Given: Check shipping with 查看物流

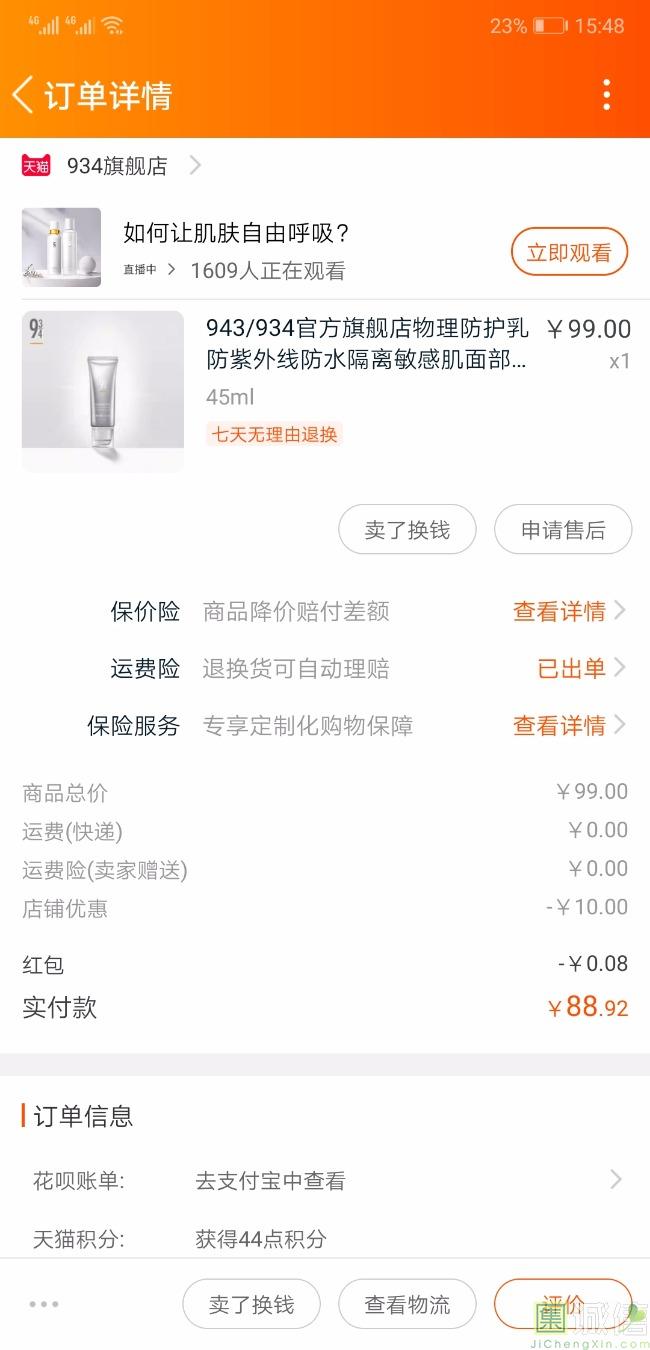Looking at the screenshot, I should coord(407,1304).
